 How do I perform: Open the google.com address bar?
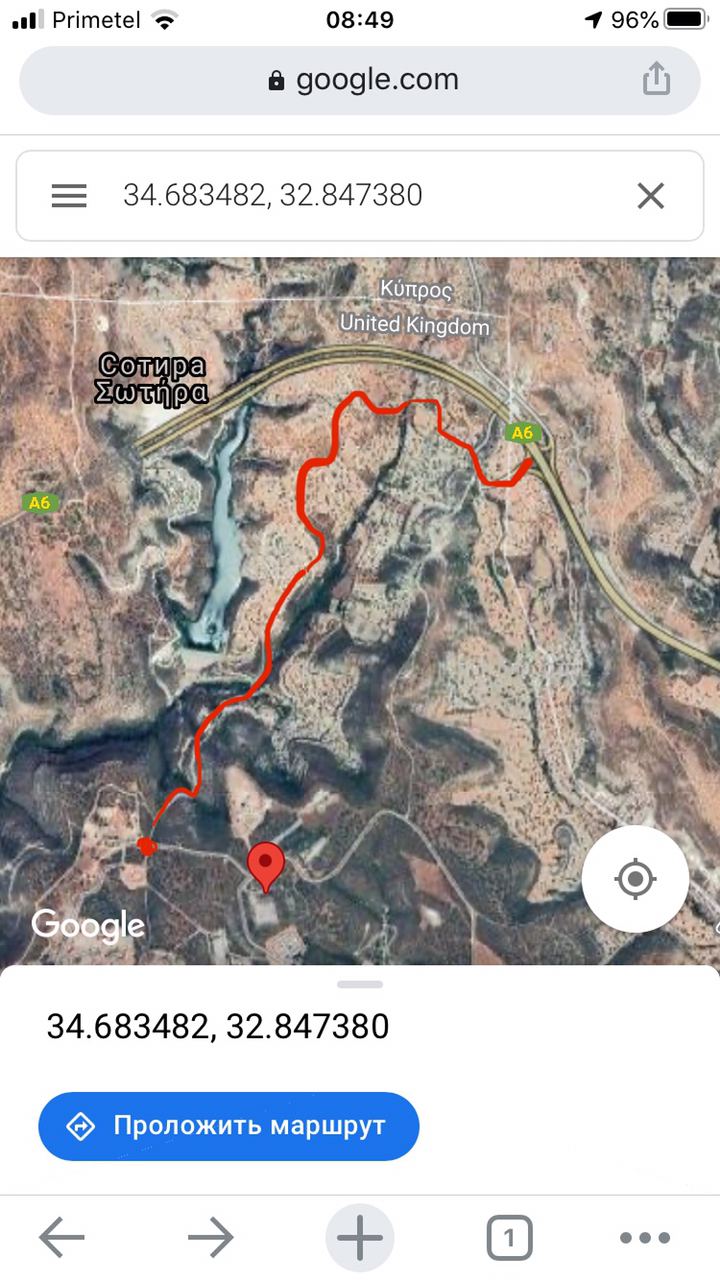point(362,80)
